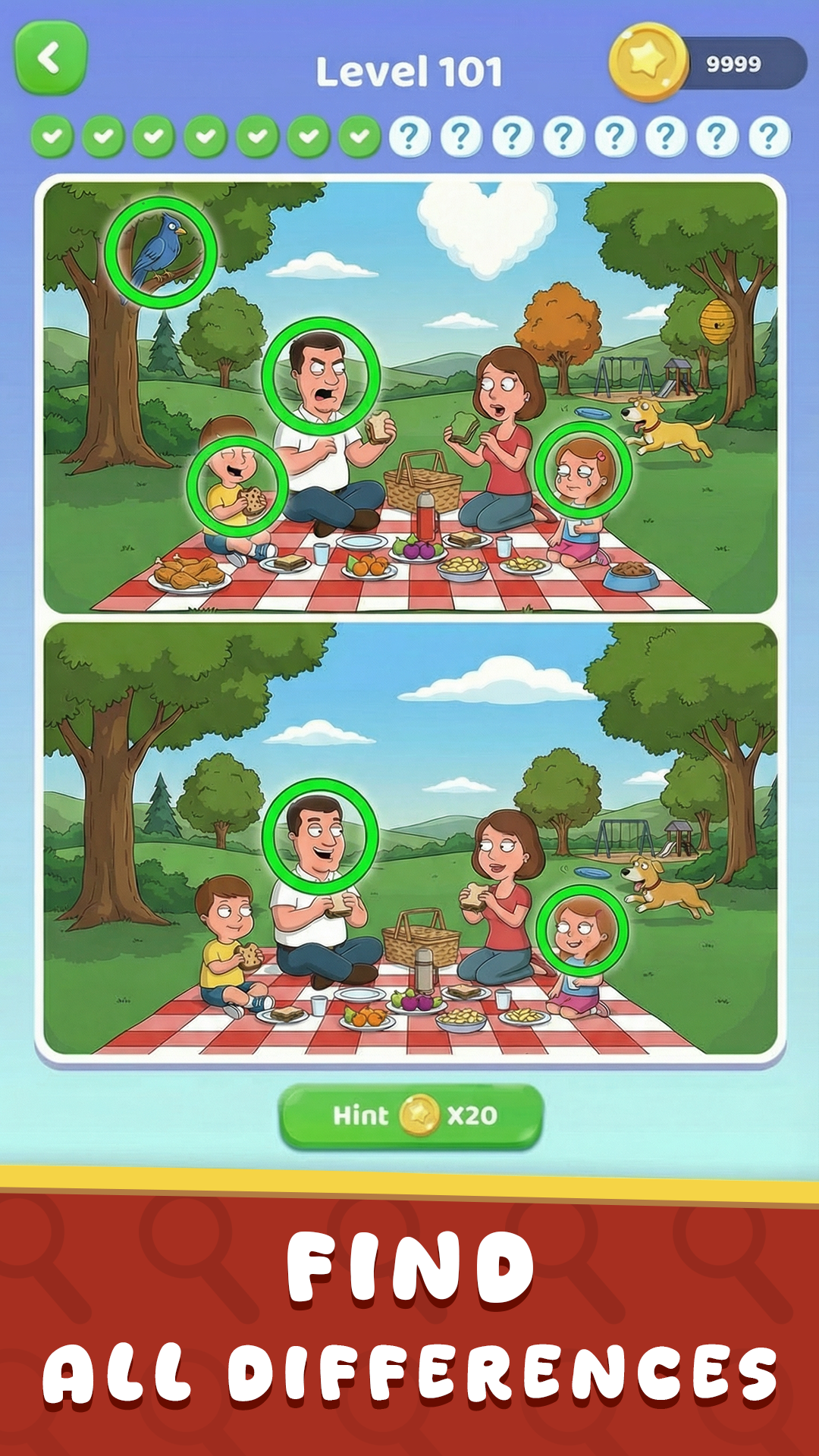Tap the beehive in the top picture

click(x=716, y=321)
